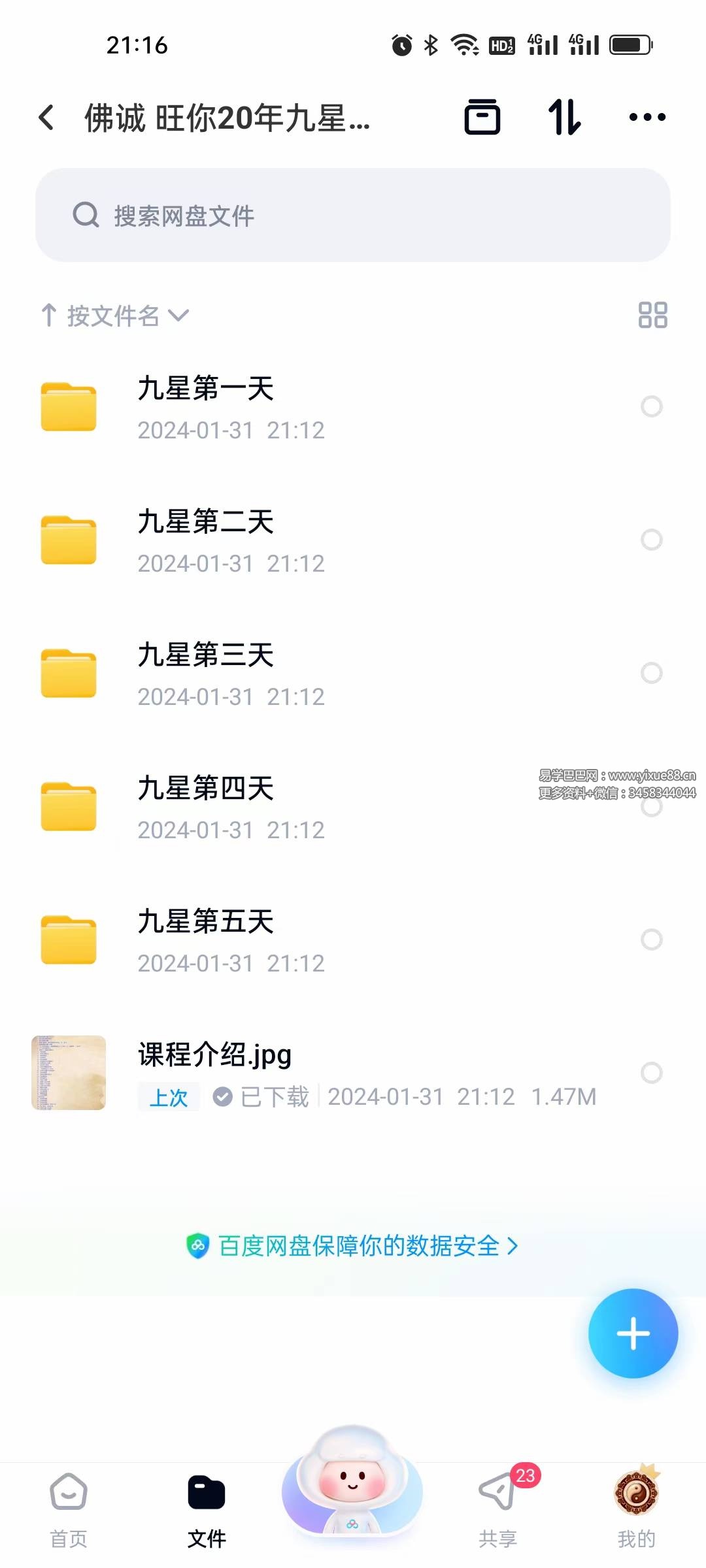Viewport: 706px width, 1568px height.
Task: Open the transfer list box icon
Action: [x=482, y=118]
